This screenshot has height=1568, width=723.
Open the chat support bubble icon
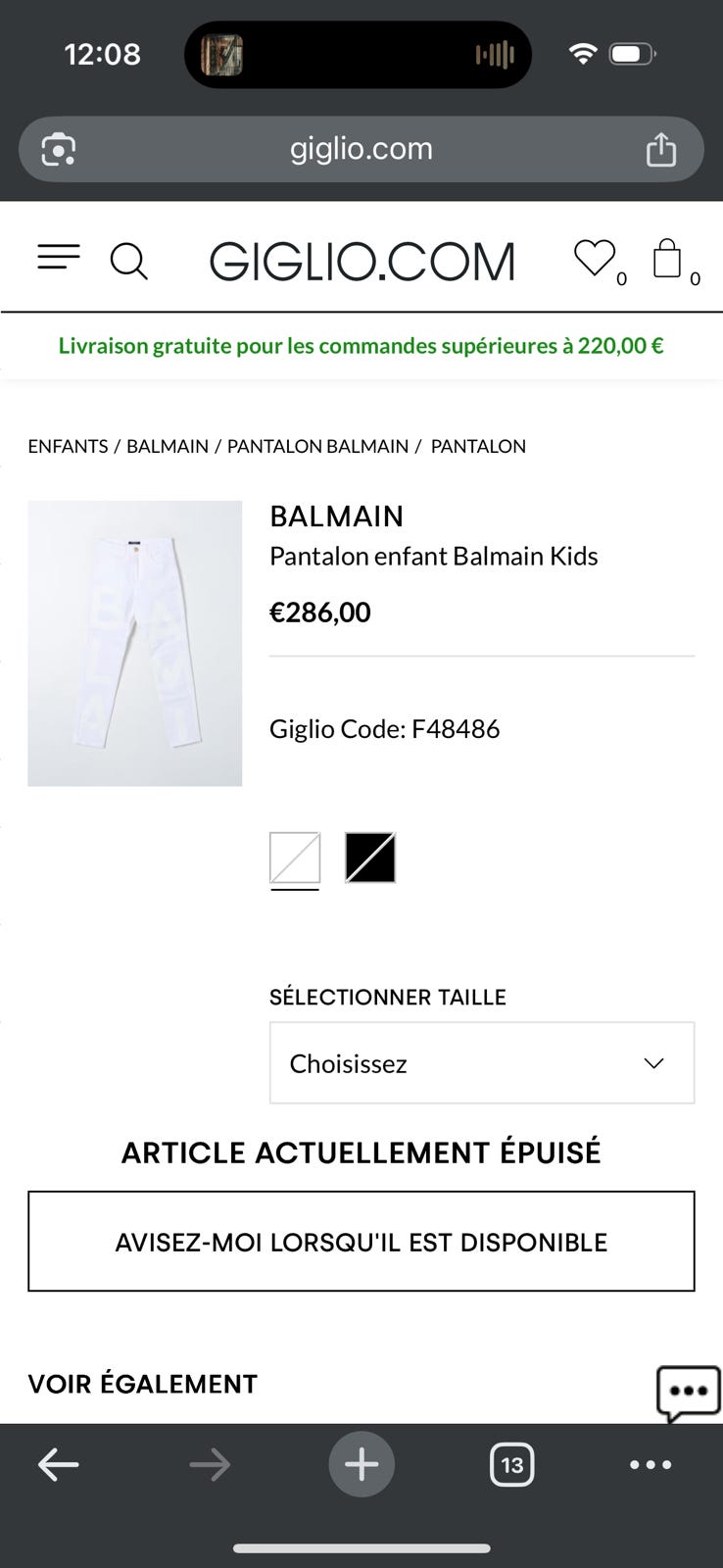click(687, 1389)
